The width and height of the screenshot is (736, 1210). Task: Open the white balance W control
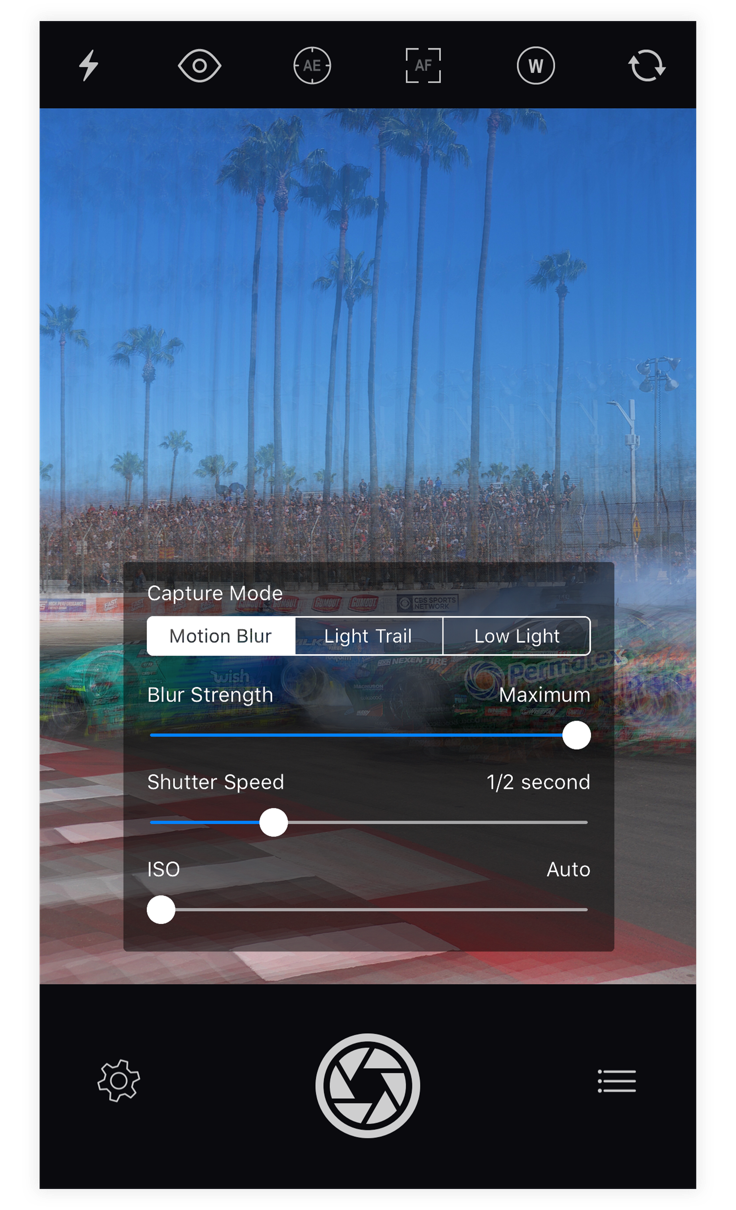point(536,66)
